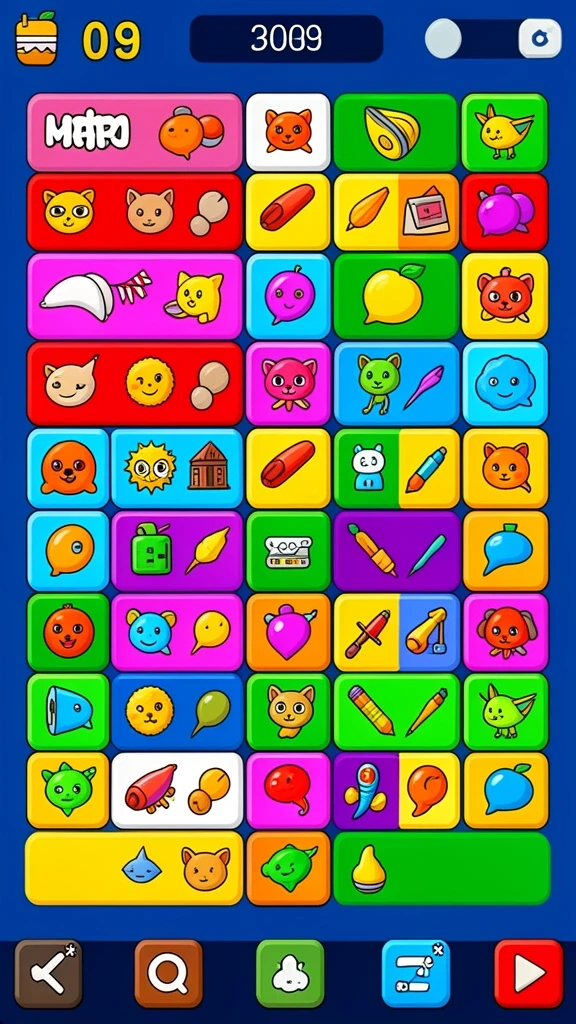This screenshot has width=576, height=1024.
Task: Pick the blue tile with sun and house
Action: [176, 468]
